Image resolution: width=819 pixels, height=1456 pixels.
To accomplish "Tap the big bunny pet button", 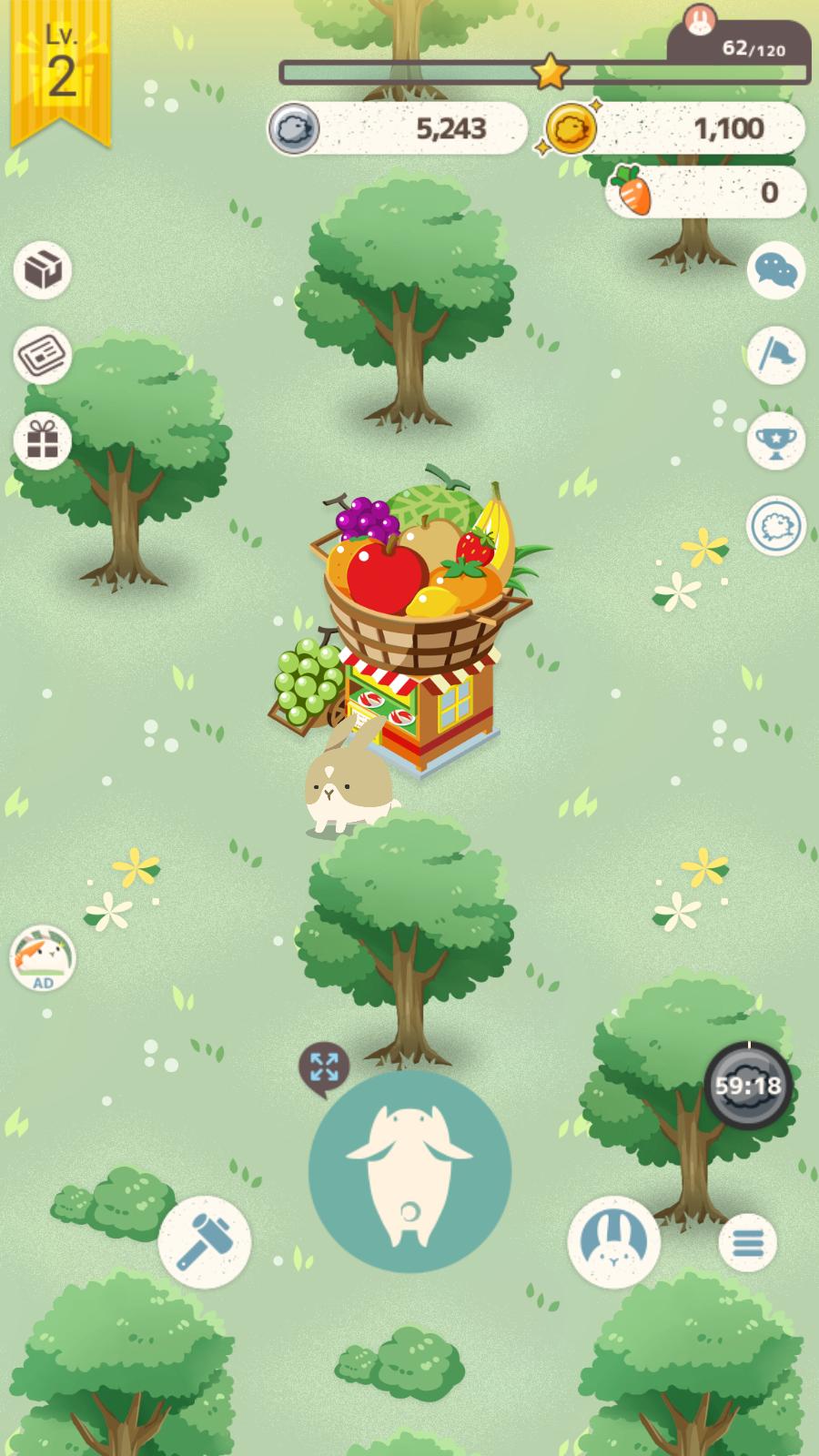I will 409,1170.
